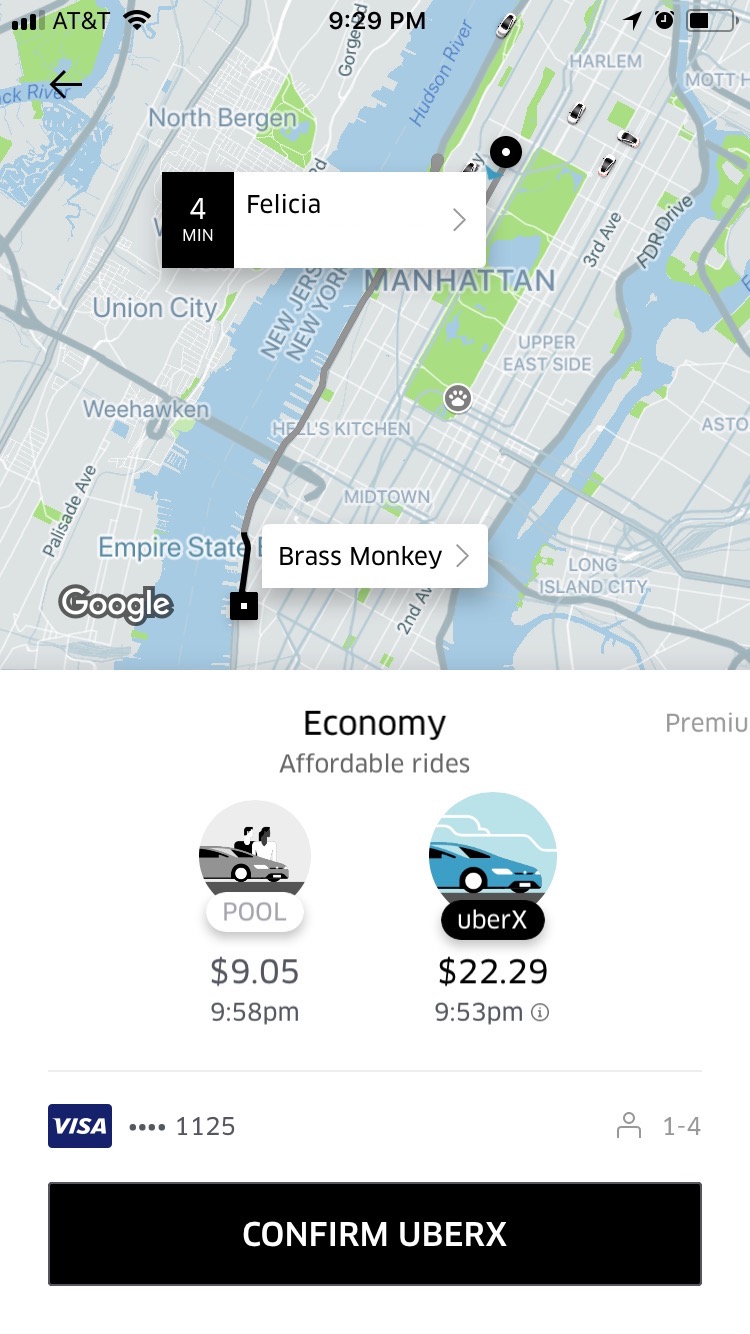Tap the passenger count icon
Viewport: 750px width, 1334px height.
pos(629,1126)
